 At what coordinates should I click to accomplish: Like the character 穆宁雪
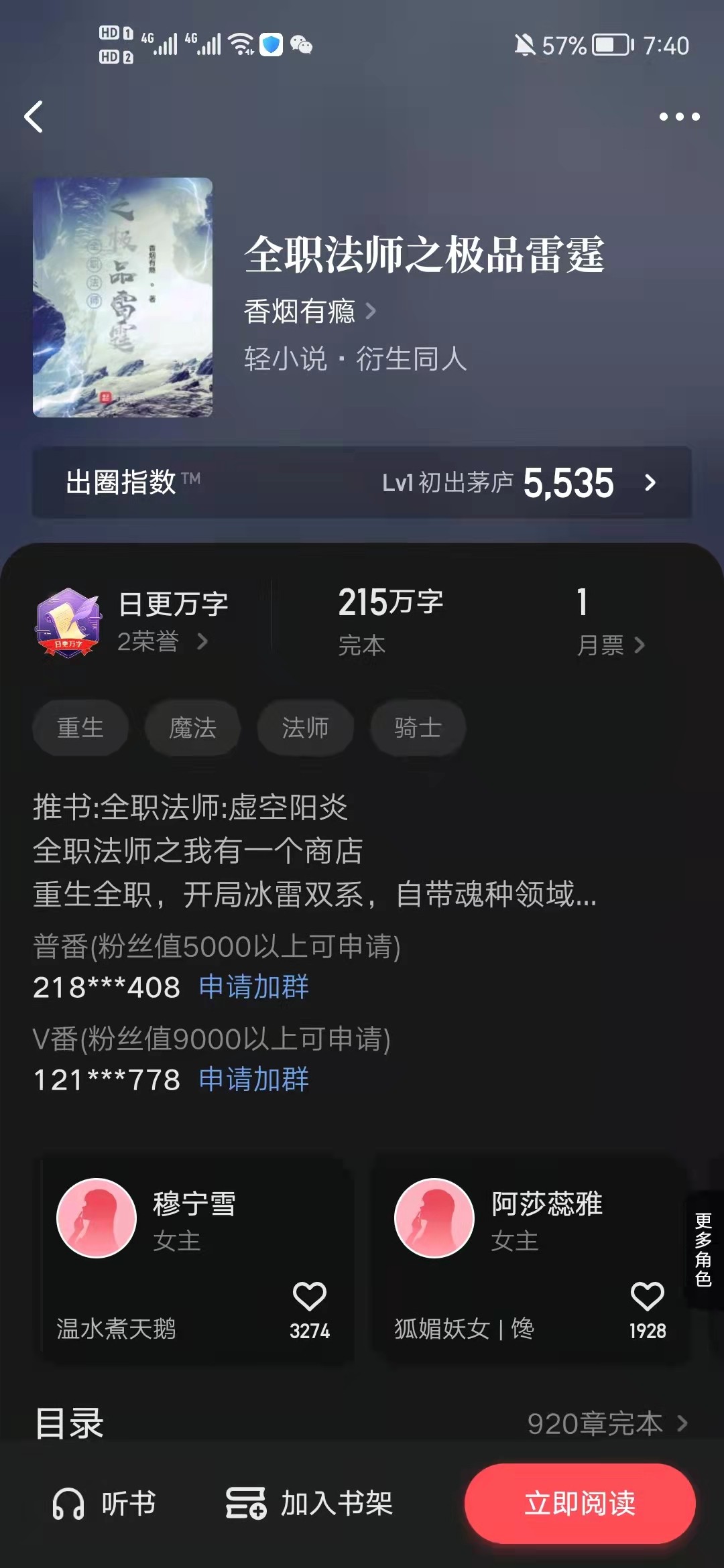click(x=309, y=1297)
